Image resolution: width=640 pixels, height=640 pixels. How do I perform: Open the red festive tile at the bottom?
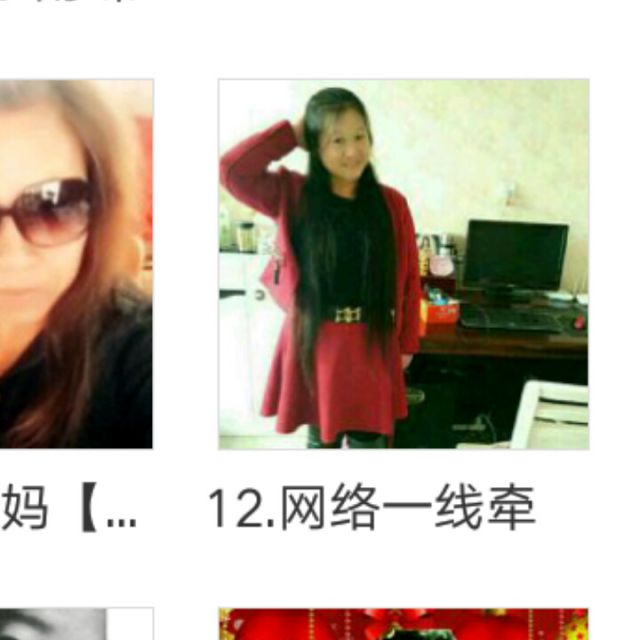point(403,624)
